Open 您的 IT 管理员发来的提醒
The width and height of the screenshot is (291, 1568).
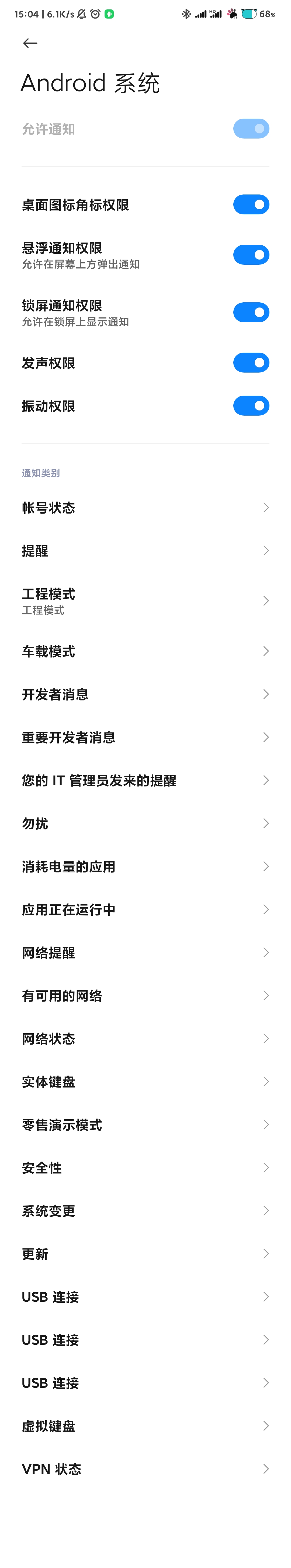(145, 780)
